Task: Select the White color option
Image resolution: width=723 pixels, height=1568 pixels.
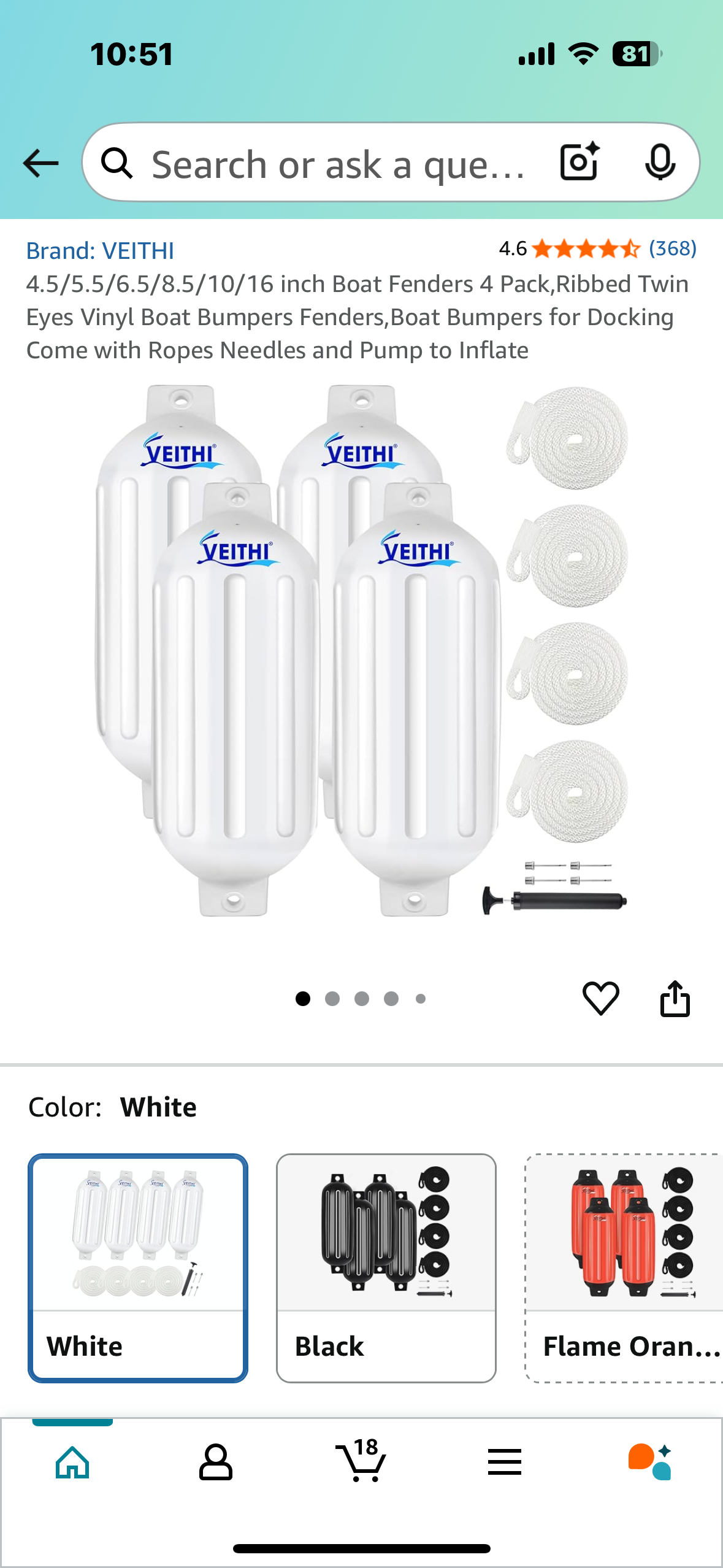Action: pos(138,1267)
